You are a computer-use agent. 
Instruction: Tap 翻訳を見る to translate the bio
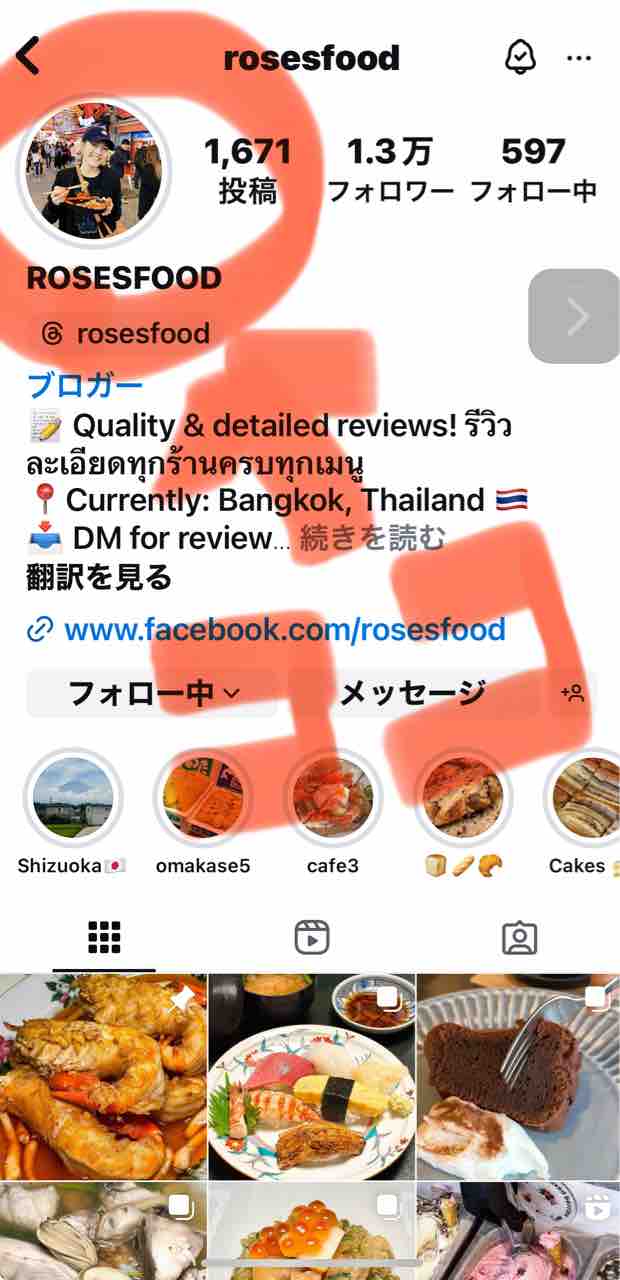coord(99,577)
